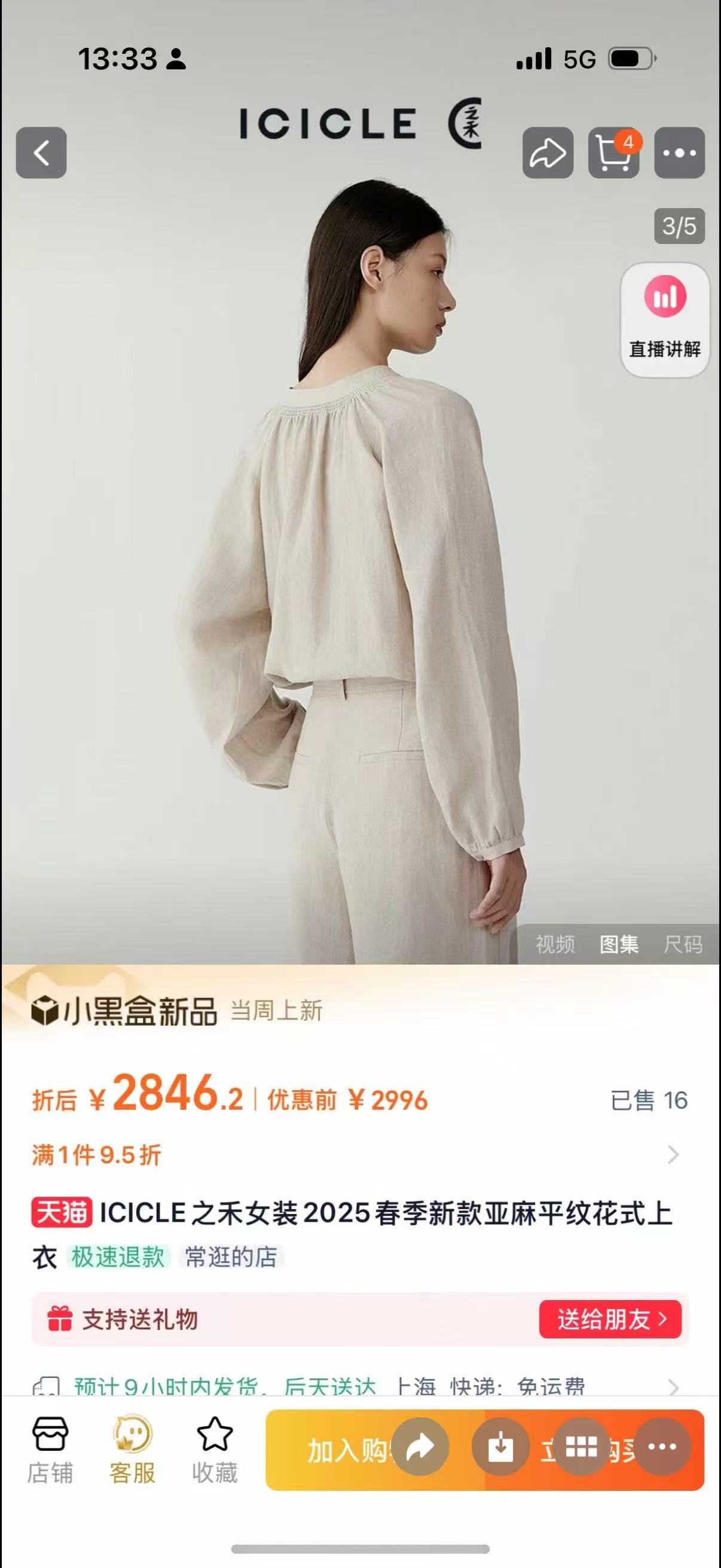Open the shopping cart with 4 items
Viewport: 721px width, 1568px height.
[613, 152]
